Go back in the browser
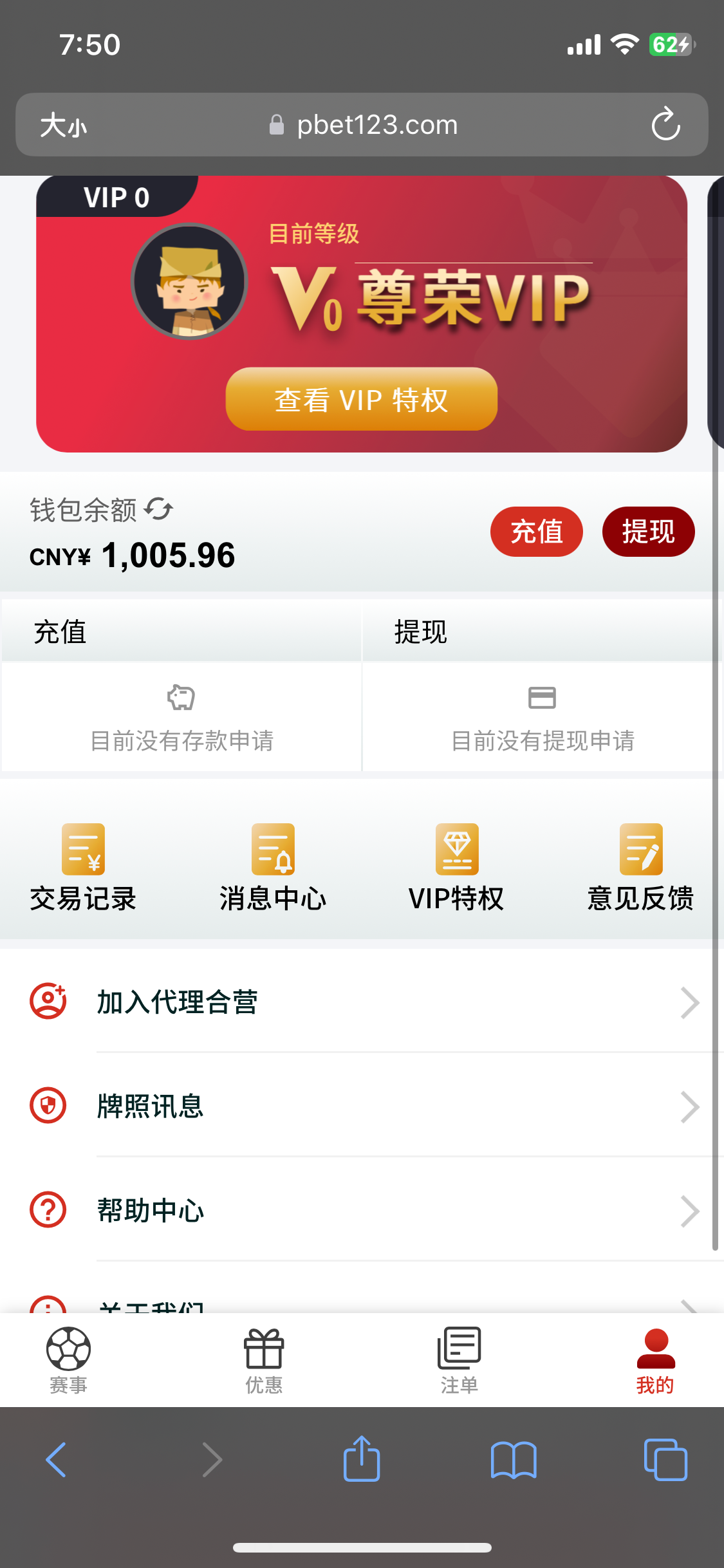 (57, 1460)
